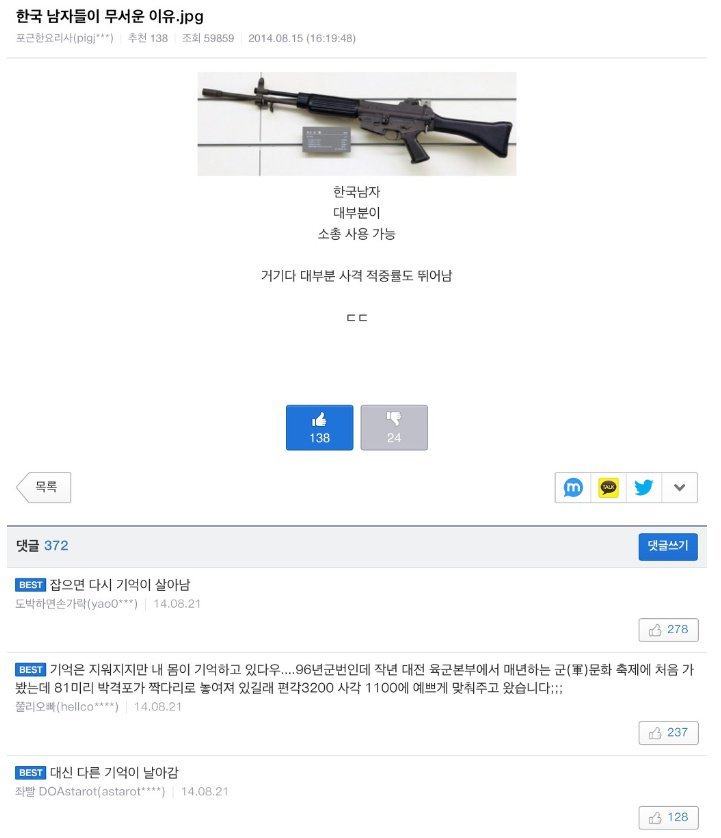Open the rifle image in the post
721x838 pixels.
(x=357, y=124)
